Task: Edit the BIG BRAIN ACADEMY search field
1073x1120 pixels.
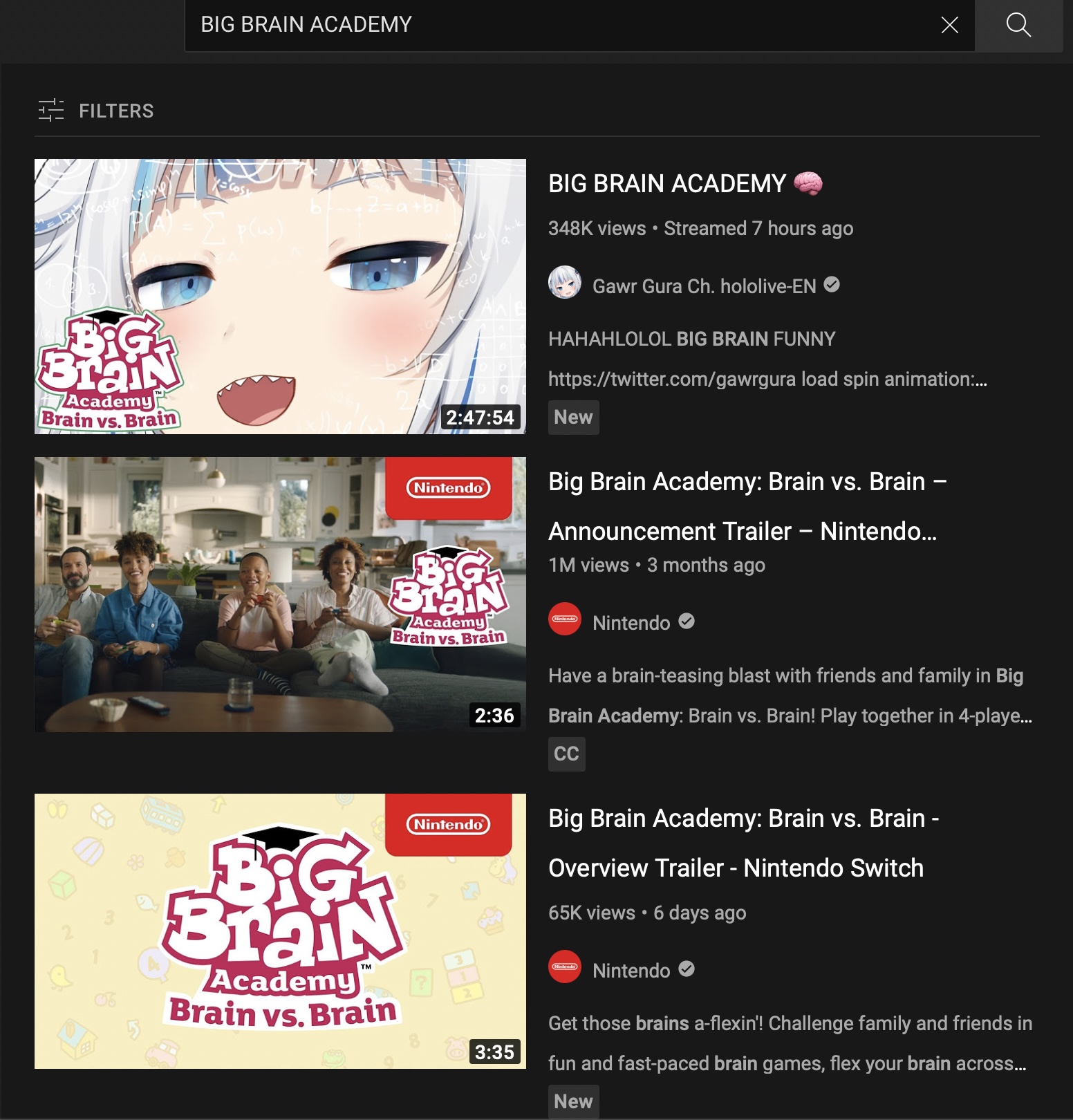Action: point(553,25)
